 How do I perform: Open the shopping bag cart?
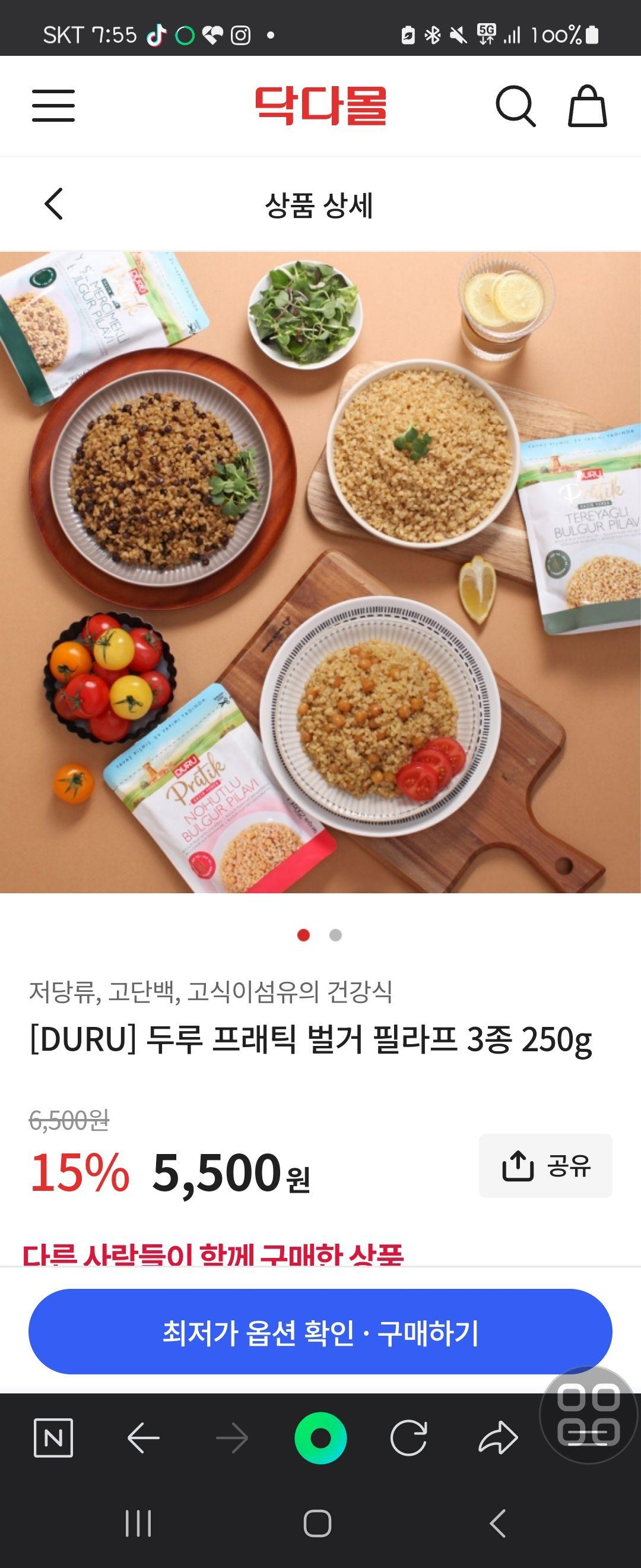(x=587, y=106)
